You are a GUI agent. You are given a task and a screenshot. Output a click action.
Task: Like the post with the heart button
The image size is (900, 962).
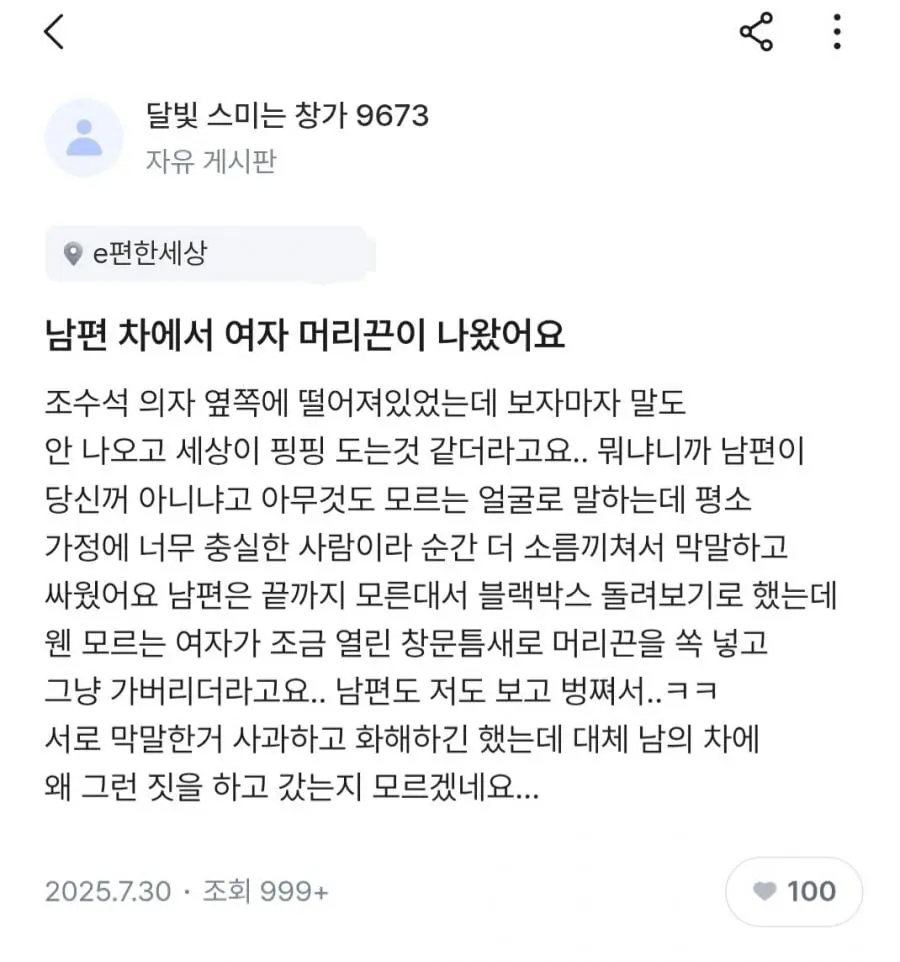(794, 891)
